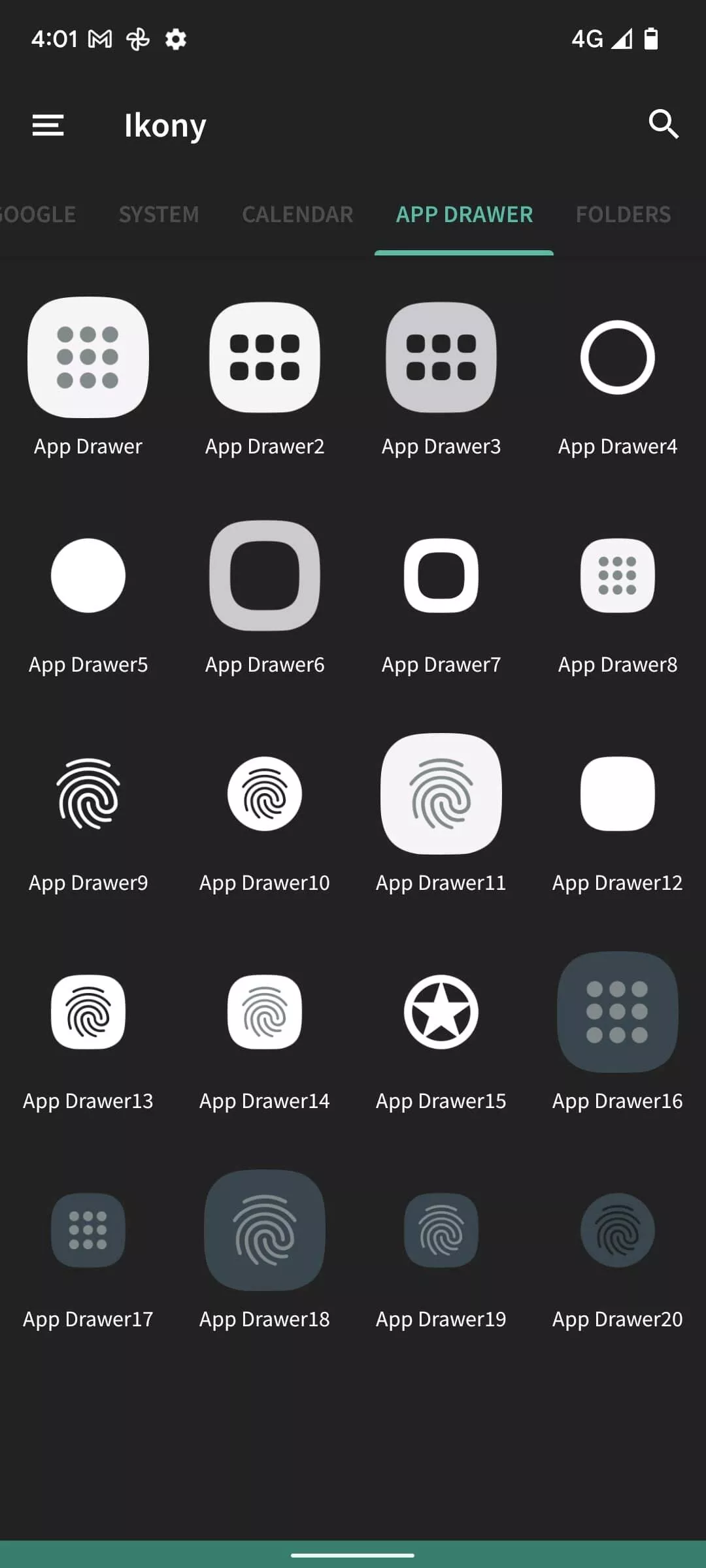
Task: Open the App Drawer4 ring icon
Action: pyautogui.click(x=617, y=357)
